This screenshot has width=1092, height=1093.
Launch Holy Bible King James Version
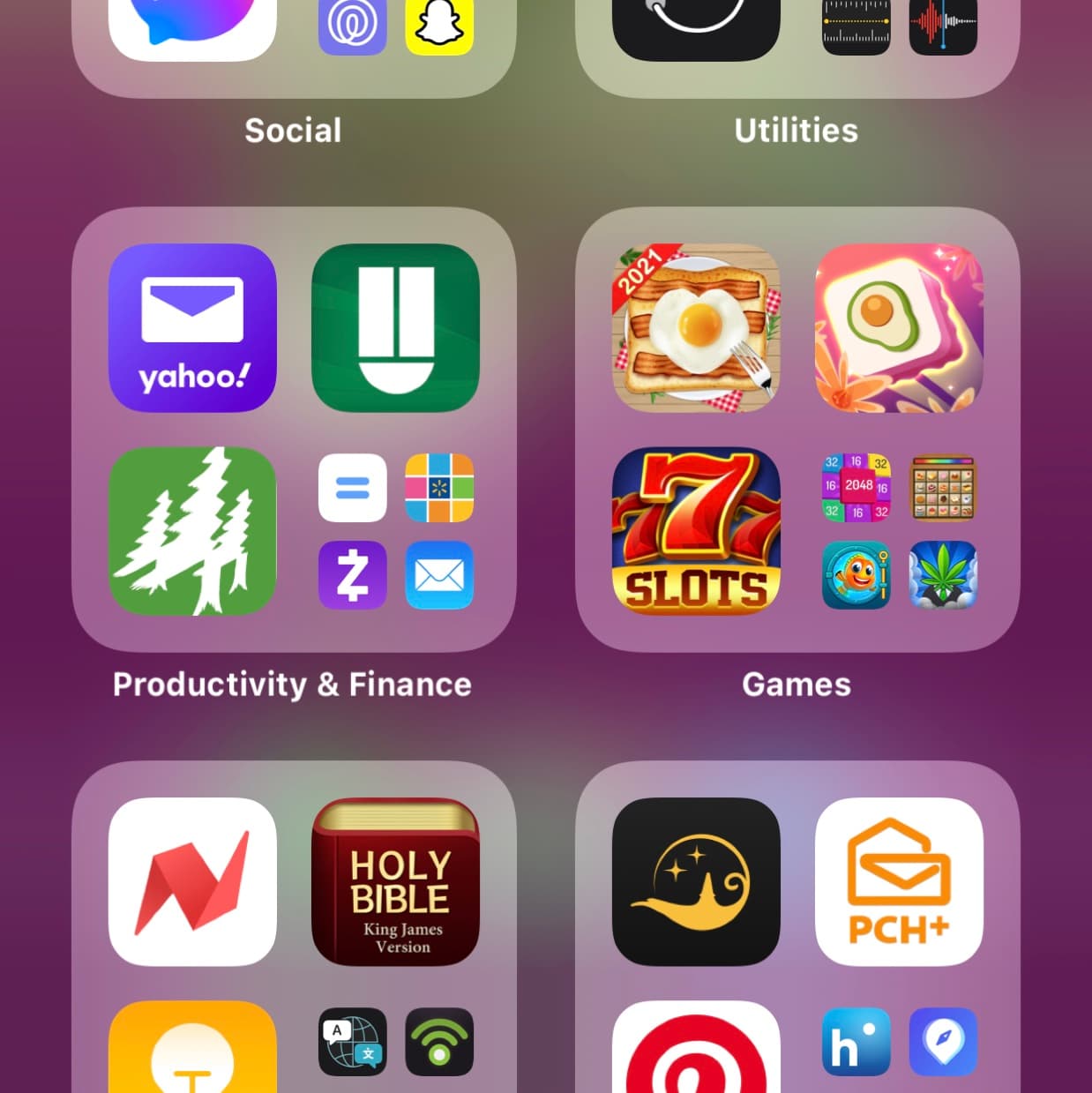(x=395, y=881)
